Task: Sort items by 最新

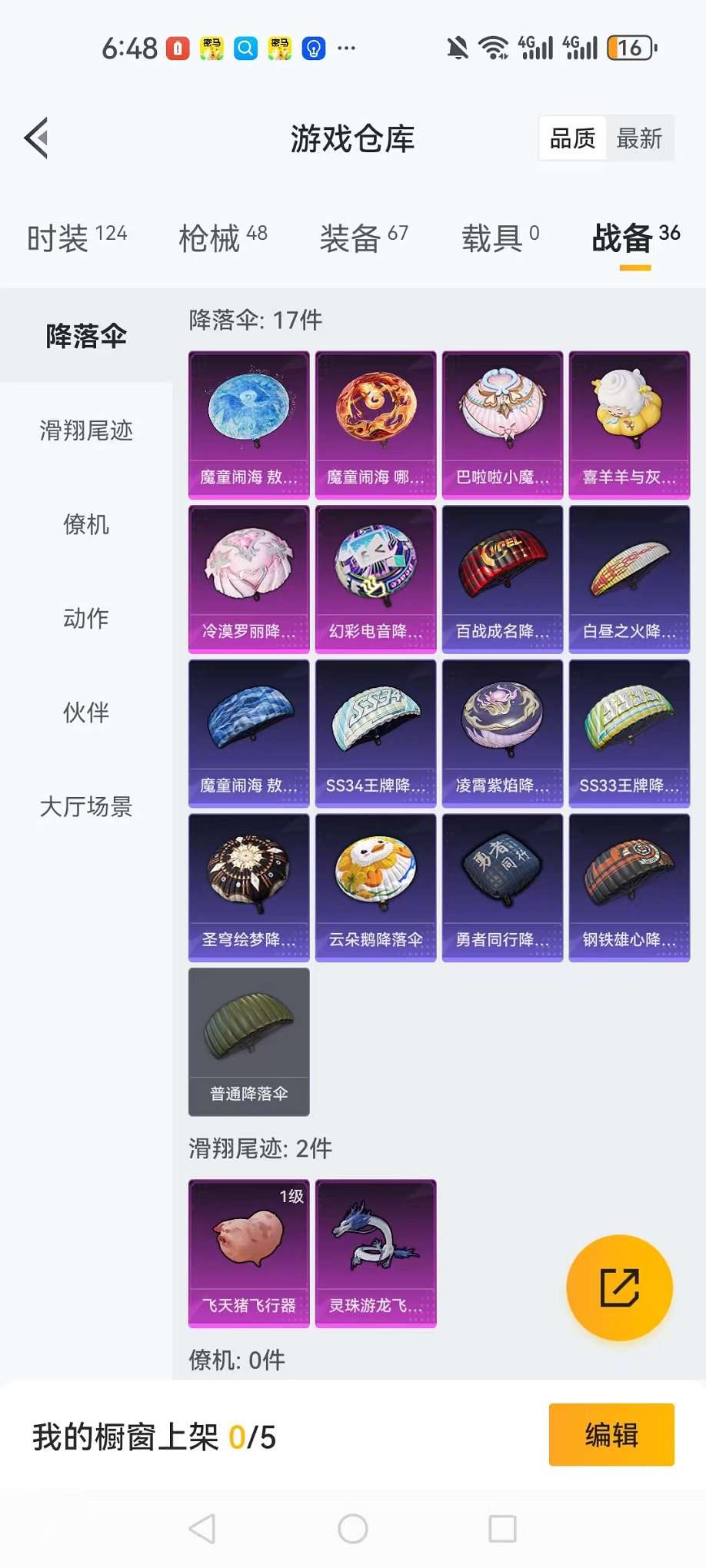Action: (639, 138)
